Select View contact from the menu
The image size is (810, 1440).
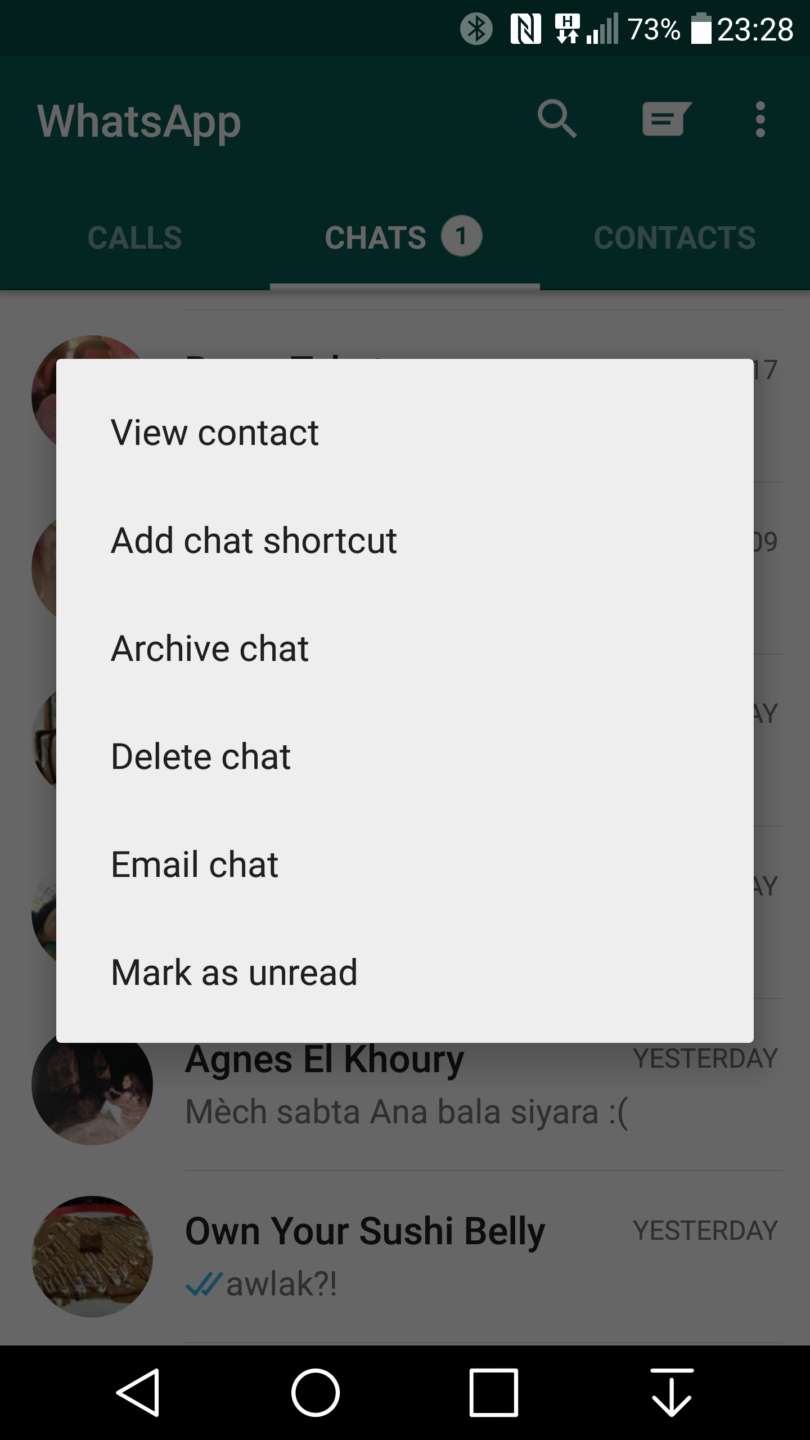pyautogui.click(x=214, y=432)
